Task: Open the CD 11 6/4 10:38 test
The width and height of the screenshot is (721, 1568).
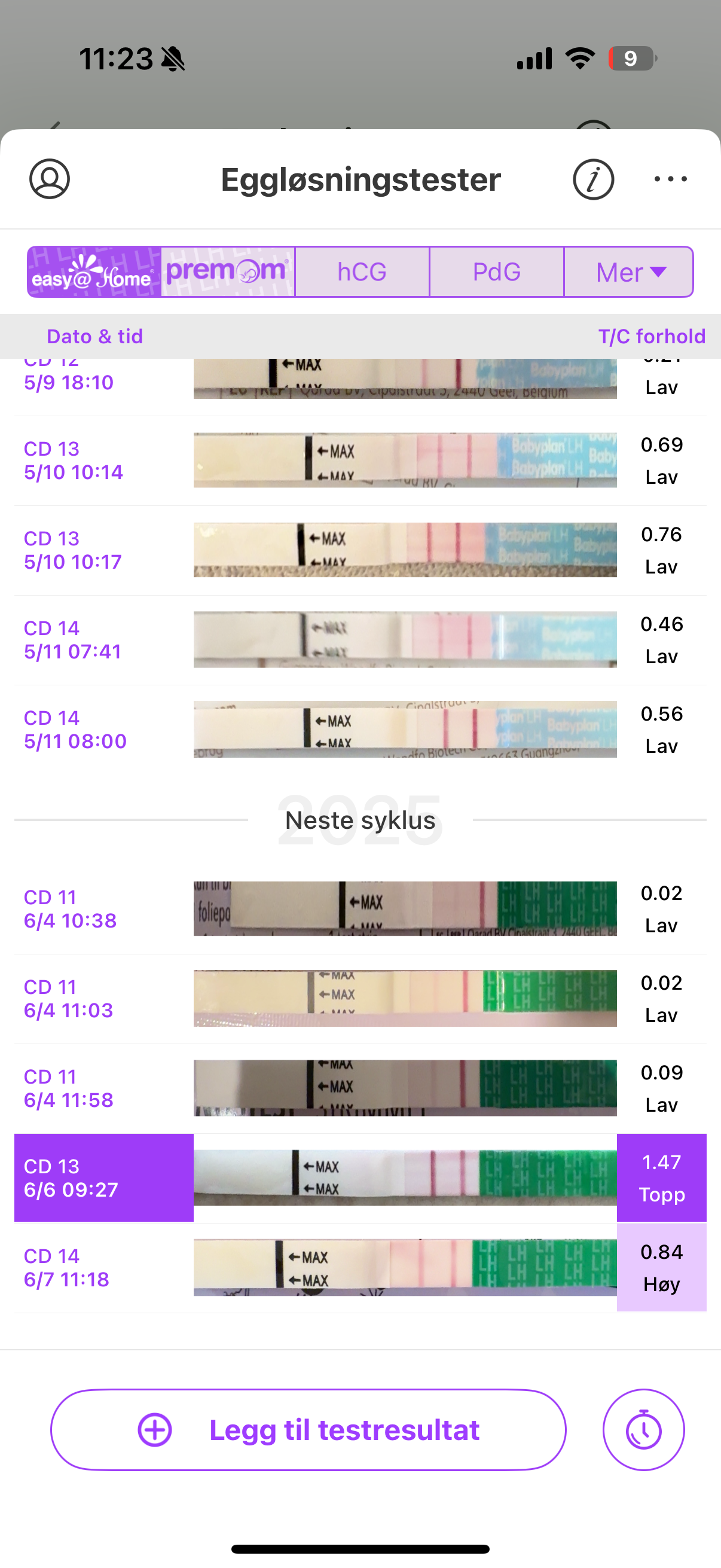Action: pyautogui.click(x=360, y=909)
